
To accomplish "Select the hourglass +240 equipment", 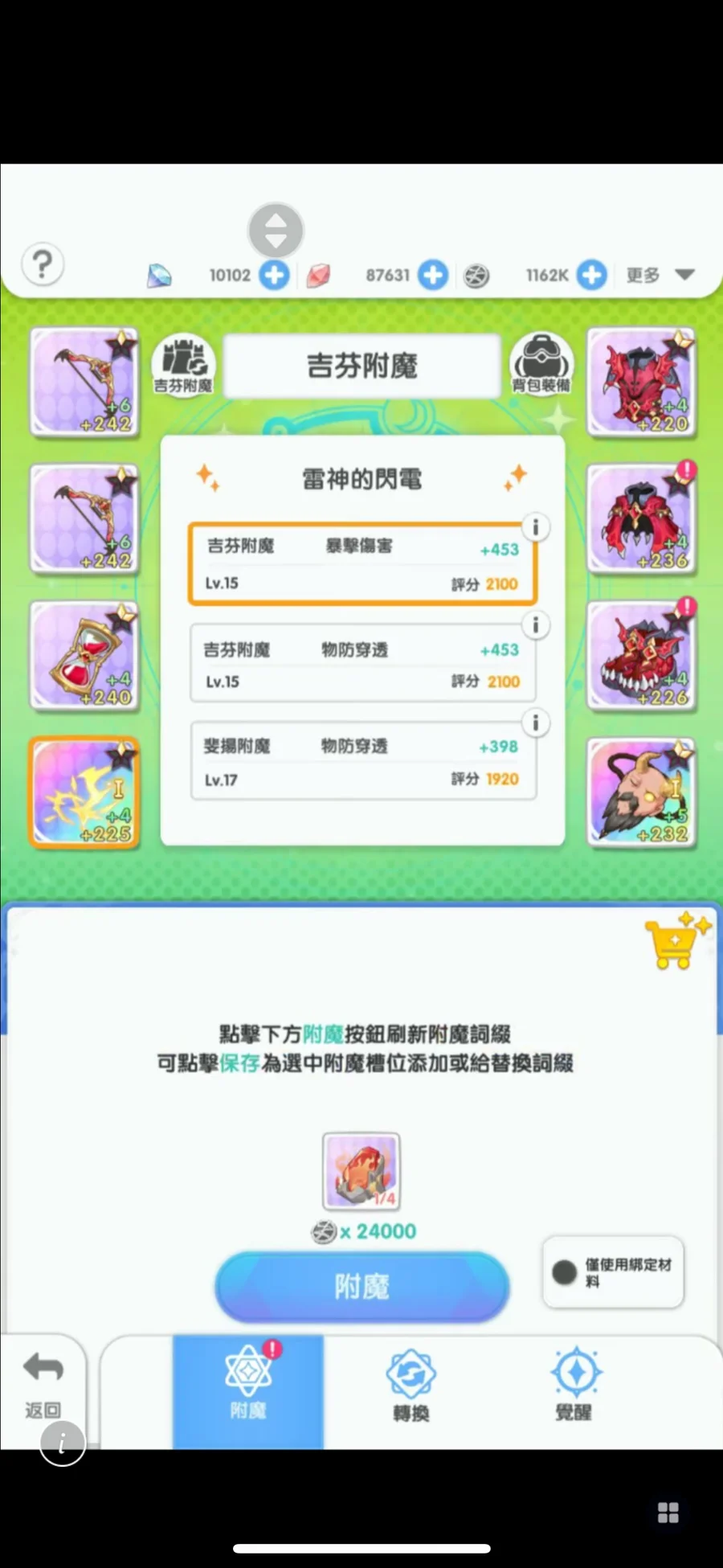I will [x=84, y=657].
